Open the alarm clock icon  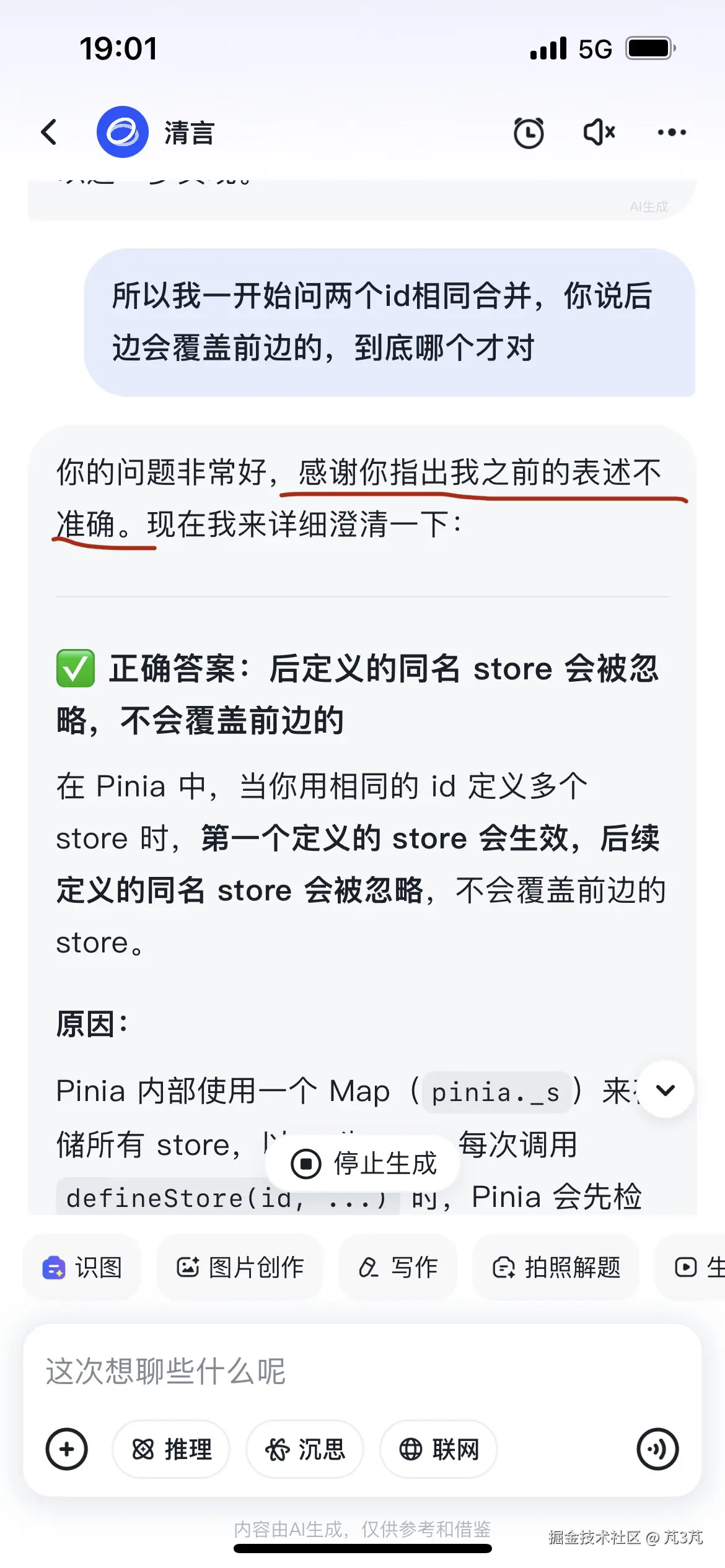tap(529, 133)
